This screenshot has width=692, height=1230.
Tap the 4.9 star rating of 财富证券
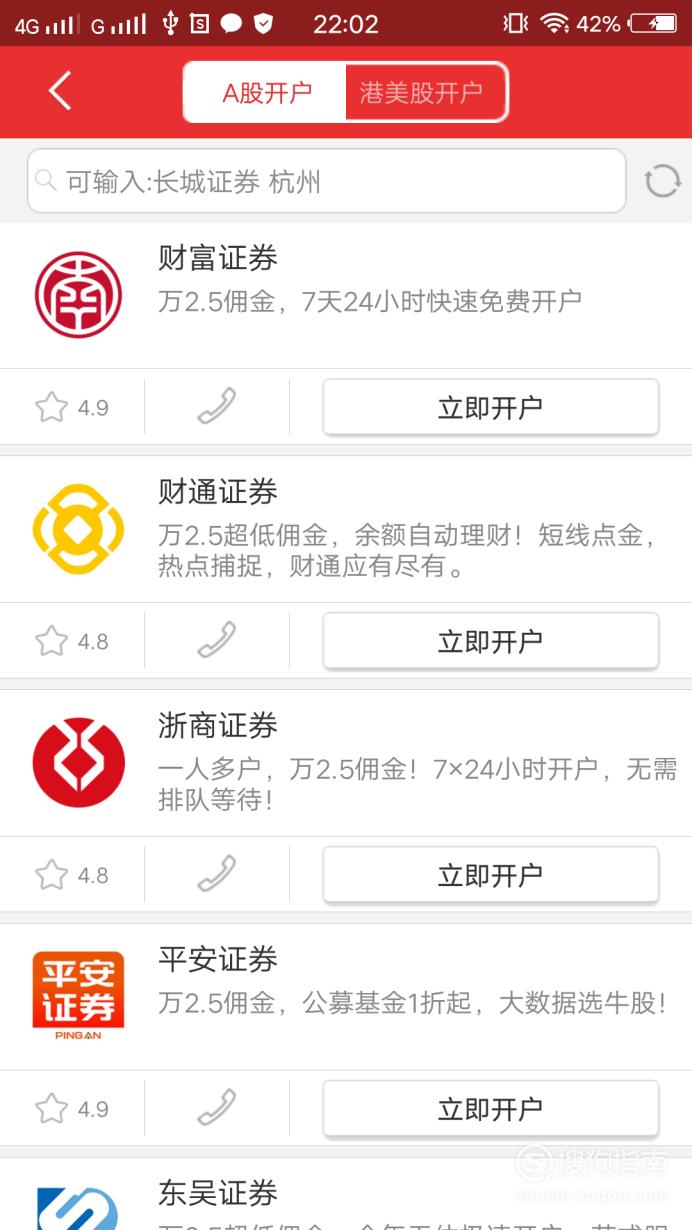click(x=72, y=407)
